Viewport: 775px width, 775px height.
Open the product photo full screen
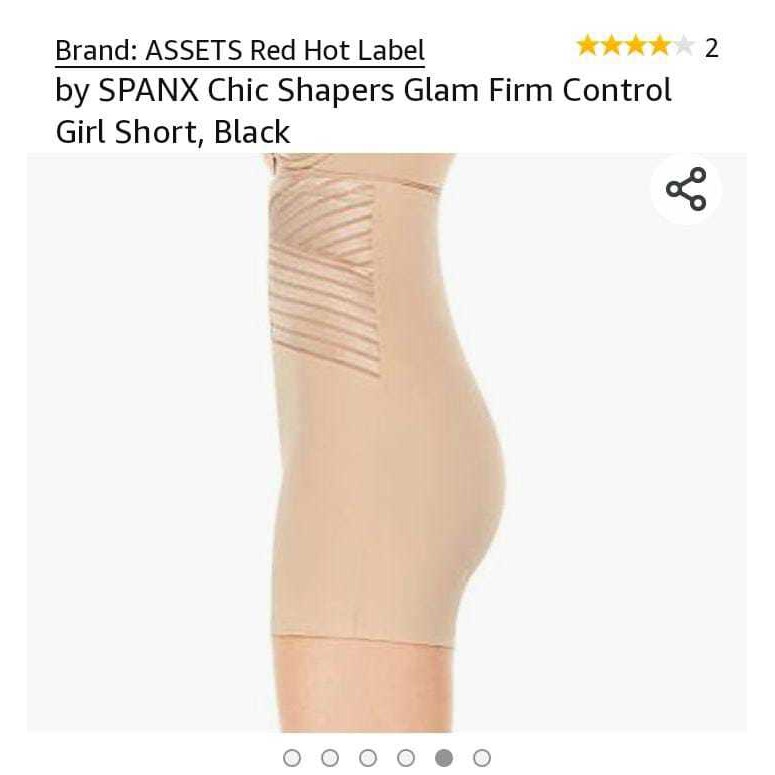386,440
